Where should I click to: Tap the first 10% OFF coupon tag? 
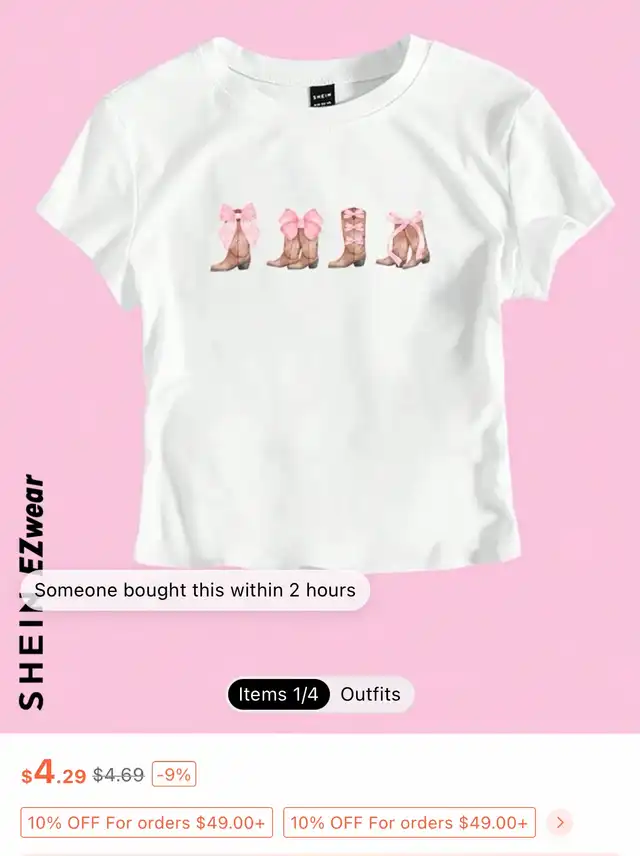(146, 823)
